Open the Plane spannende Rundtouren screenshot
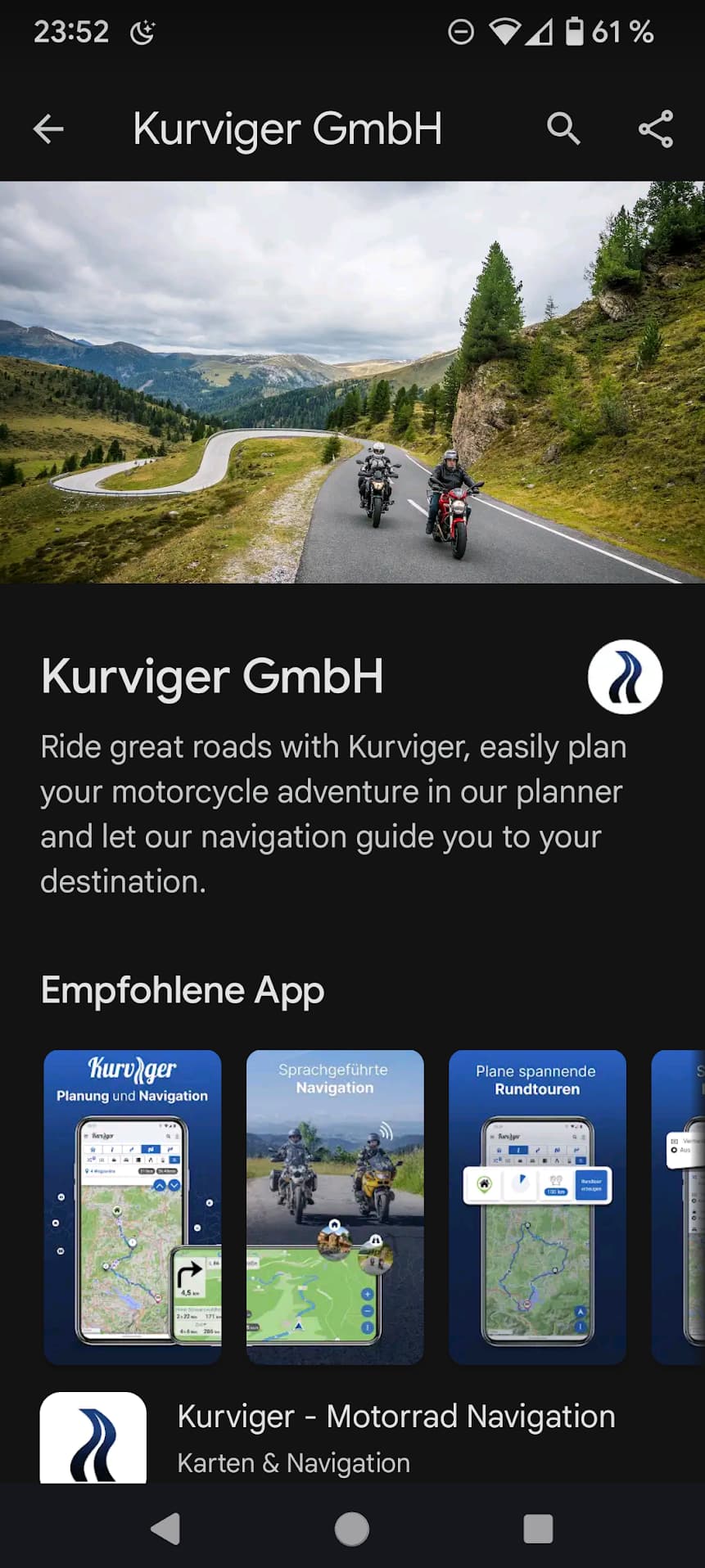Image resolution: width=705 pixels, height=1568 pixels. [537, 1206]
